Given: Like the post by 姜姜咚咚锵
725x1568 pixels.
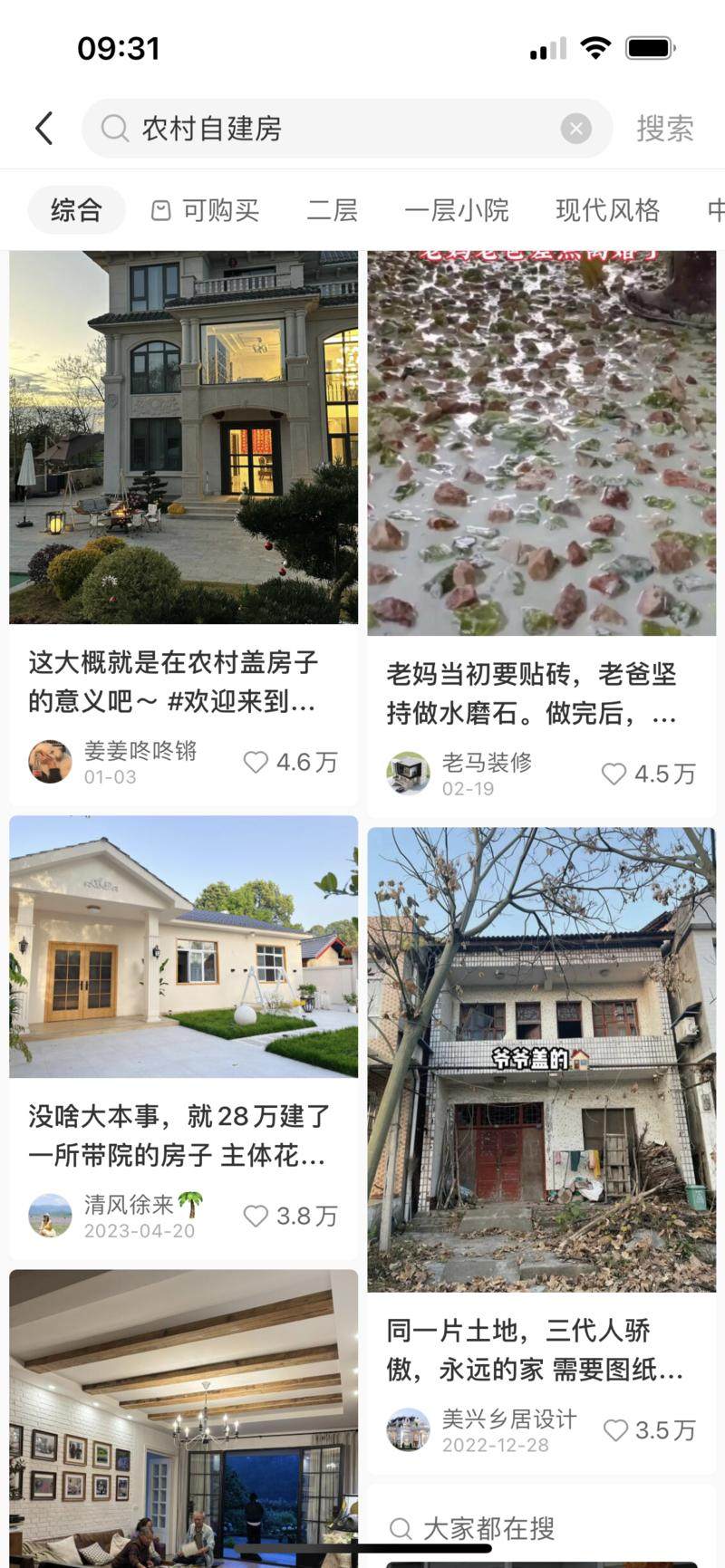Looking at the screenshot, I should tap(256, 762).
